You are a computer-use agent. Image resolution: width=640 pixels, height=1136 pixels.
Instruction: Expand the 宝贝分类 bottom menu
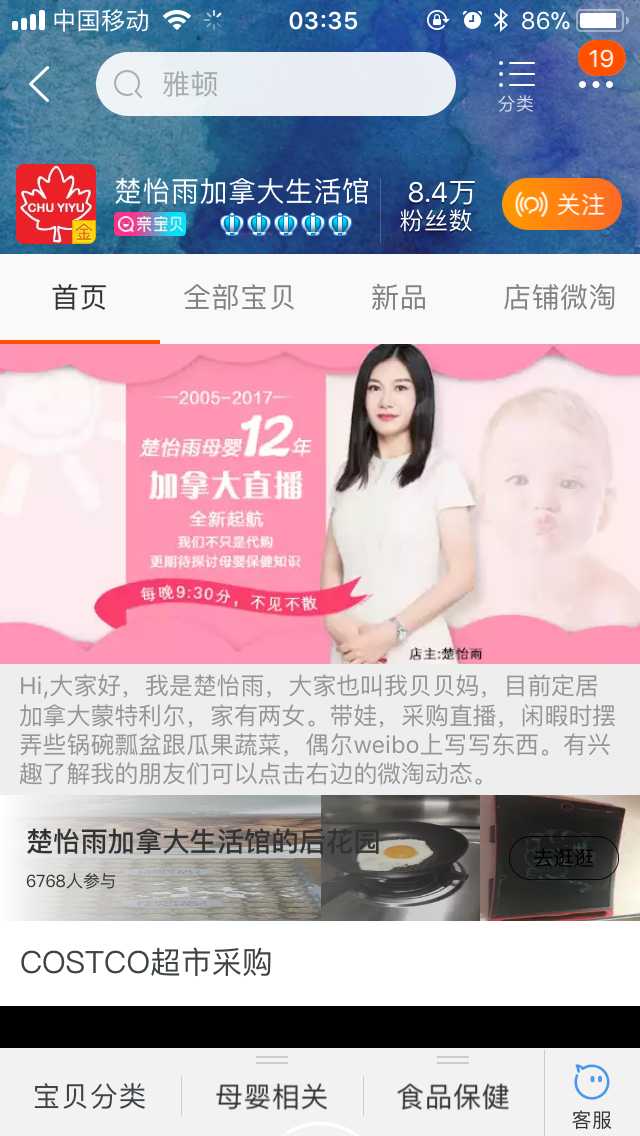tap(90, 1096)
